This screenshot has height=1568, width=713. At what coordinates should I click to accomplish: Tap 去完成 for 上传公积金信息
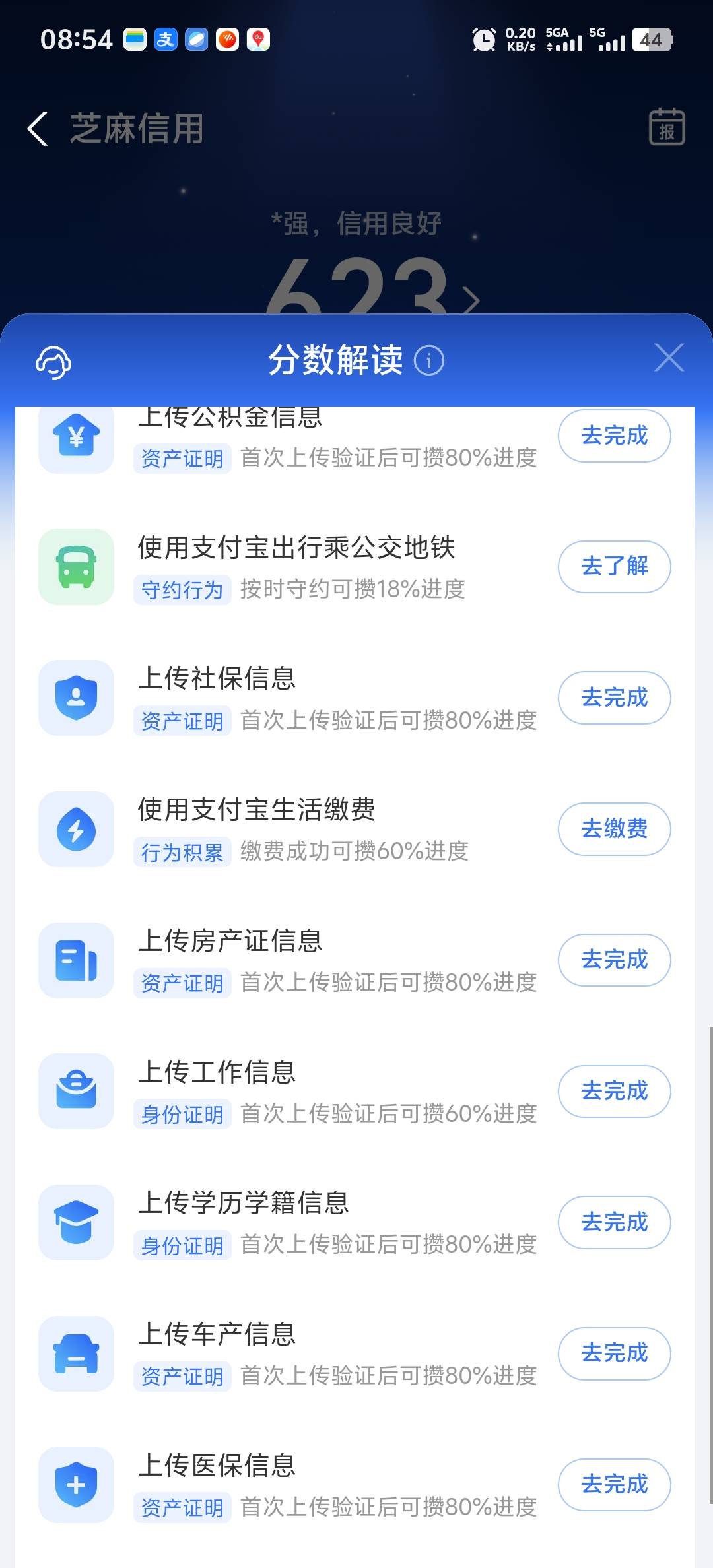coord(615,436)
